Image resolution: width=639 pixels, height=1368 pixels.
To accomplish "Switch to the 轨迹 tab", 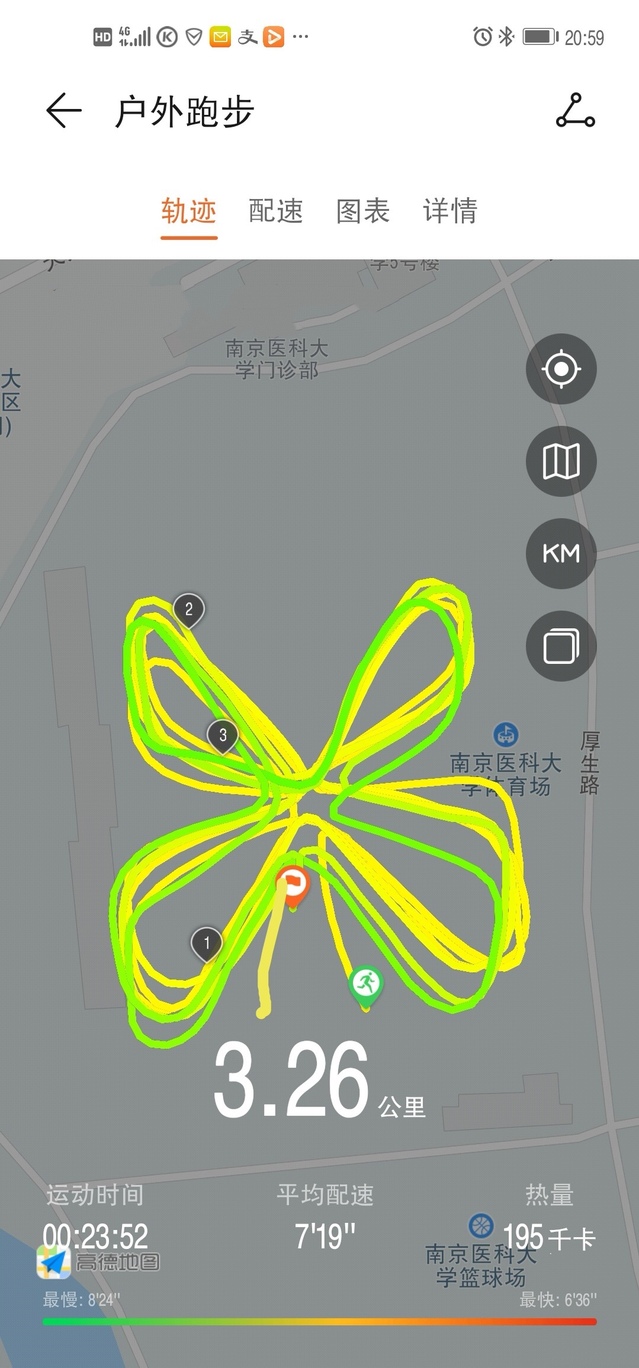I will coord(189,211).
